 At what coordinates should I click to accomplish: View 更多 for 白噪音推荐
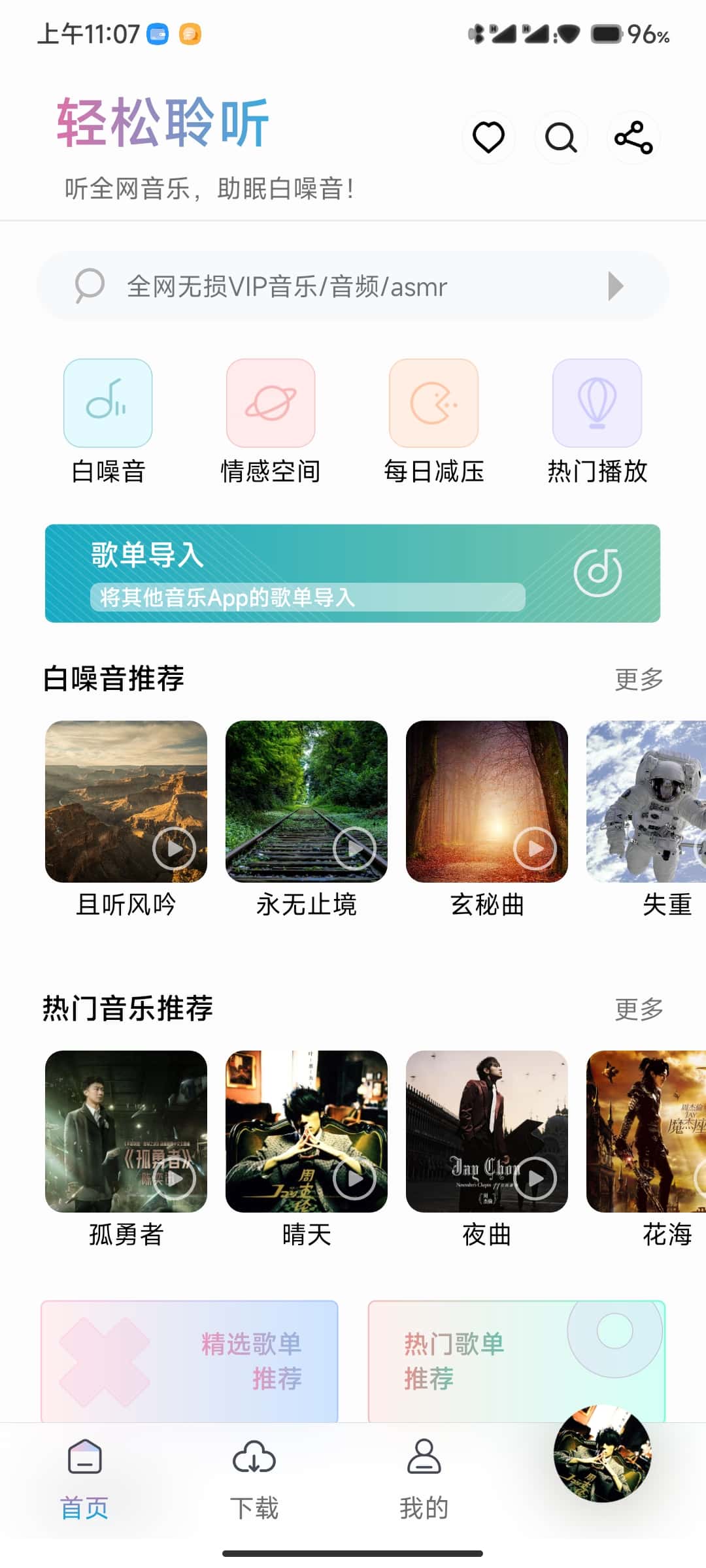click(639, 679)
